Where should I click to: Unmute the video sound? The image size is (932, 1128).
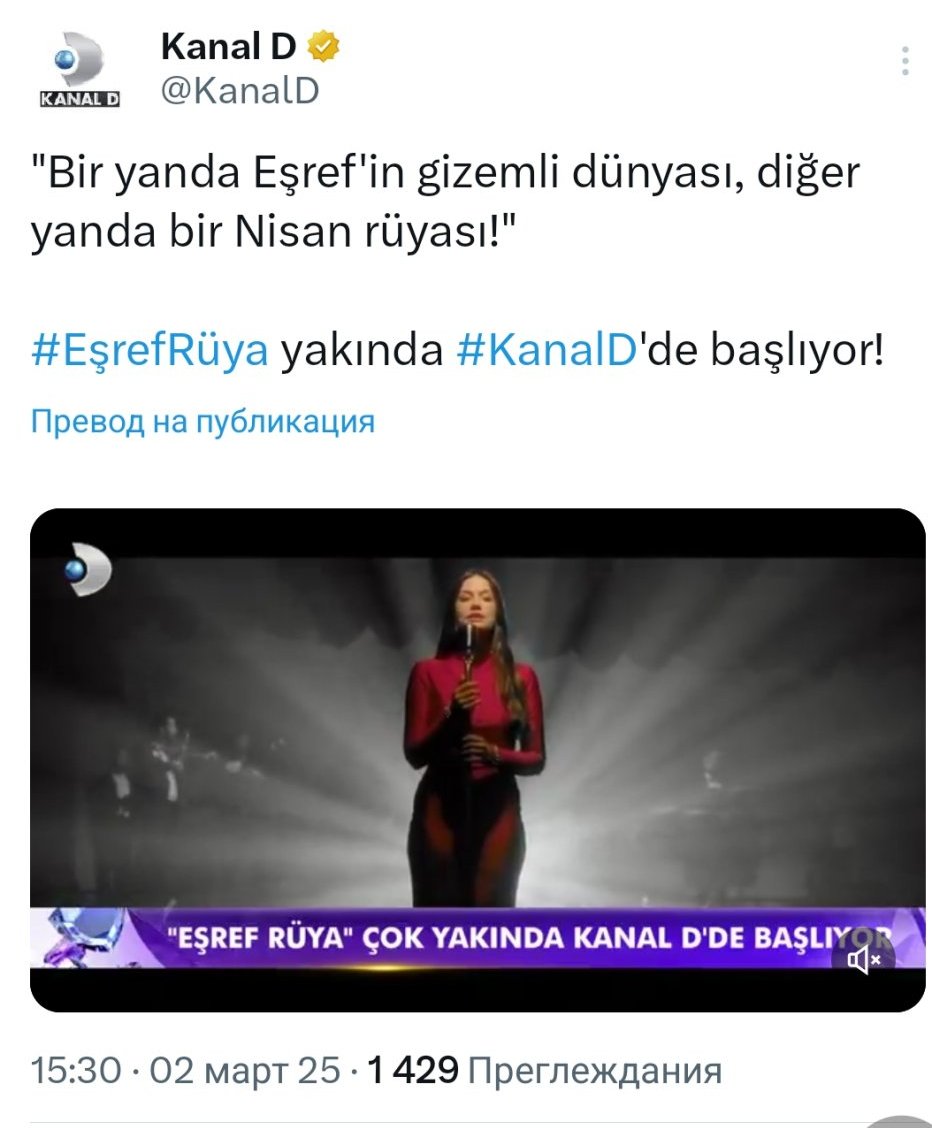[x=863, y=959]
